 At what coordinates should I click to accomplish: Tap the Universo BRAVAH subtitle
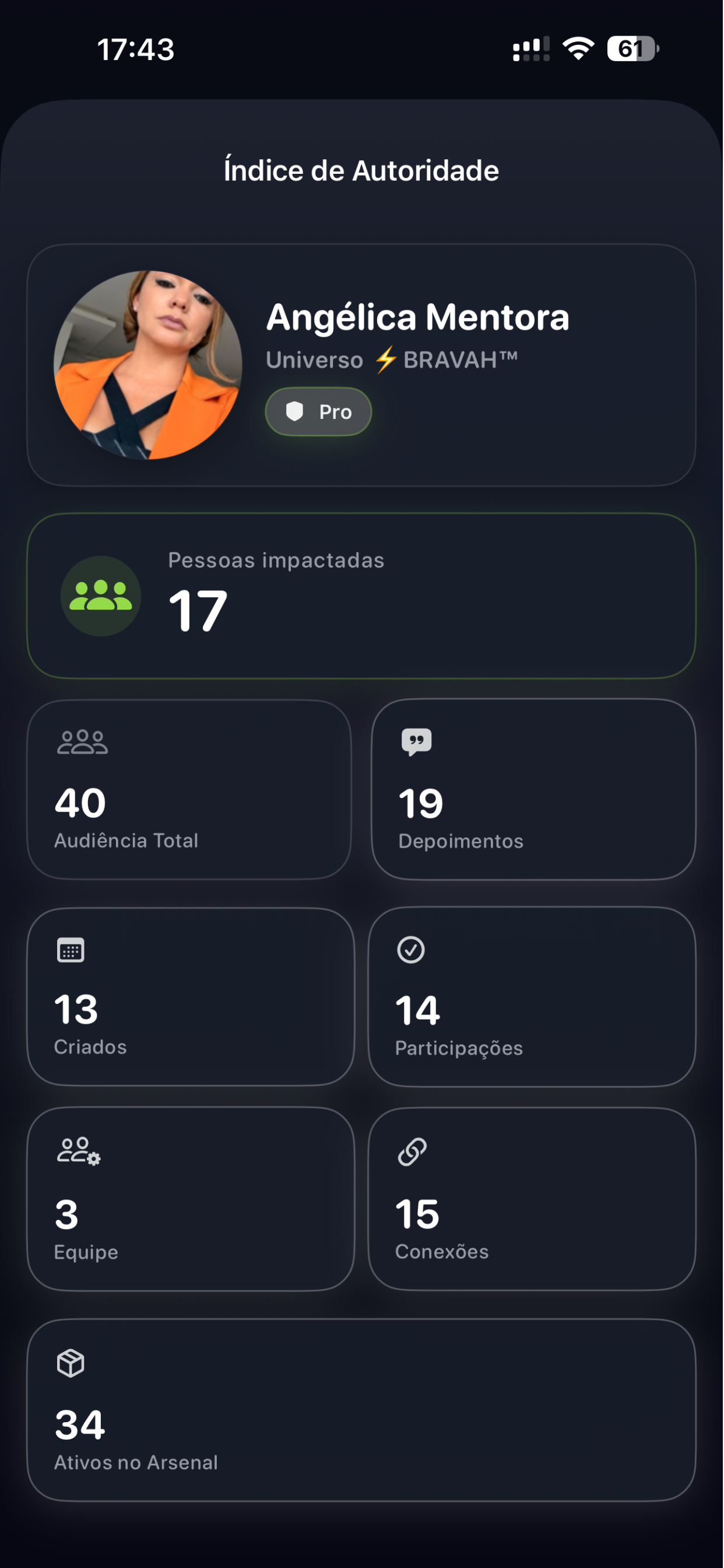coord(392,360)
